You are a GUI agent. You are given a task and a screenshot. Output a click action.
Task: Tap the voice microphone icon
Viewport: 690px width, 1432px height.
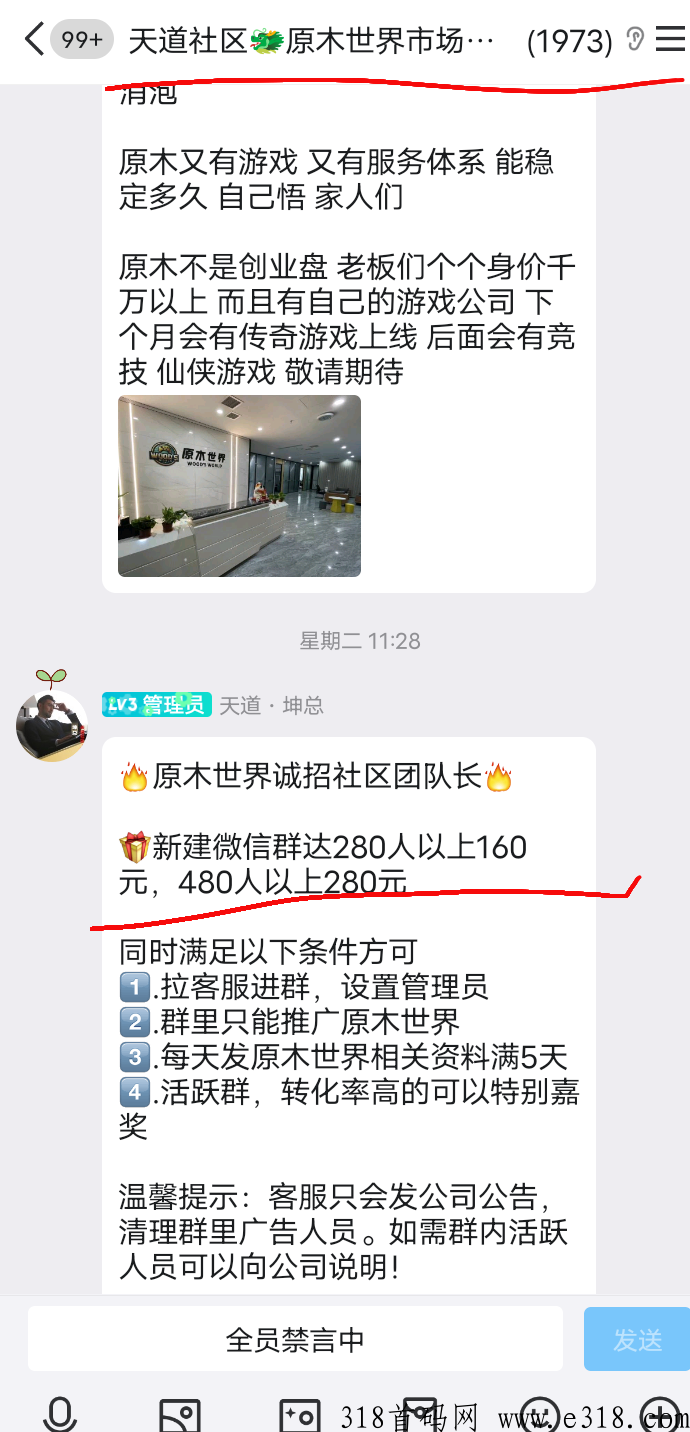[x=60, y=1414]
